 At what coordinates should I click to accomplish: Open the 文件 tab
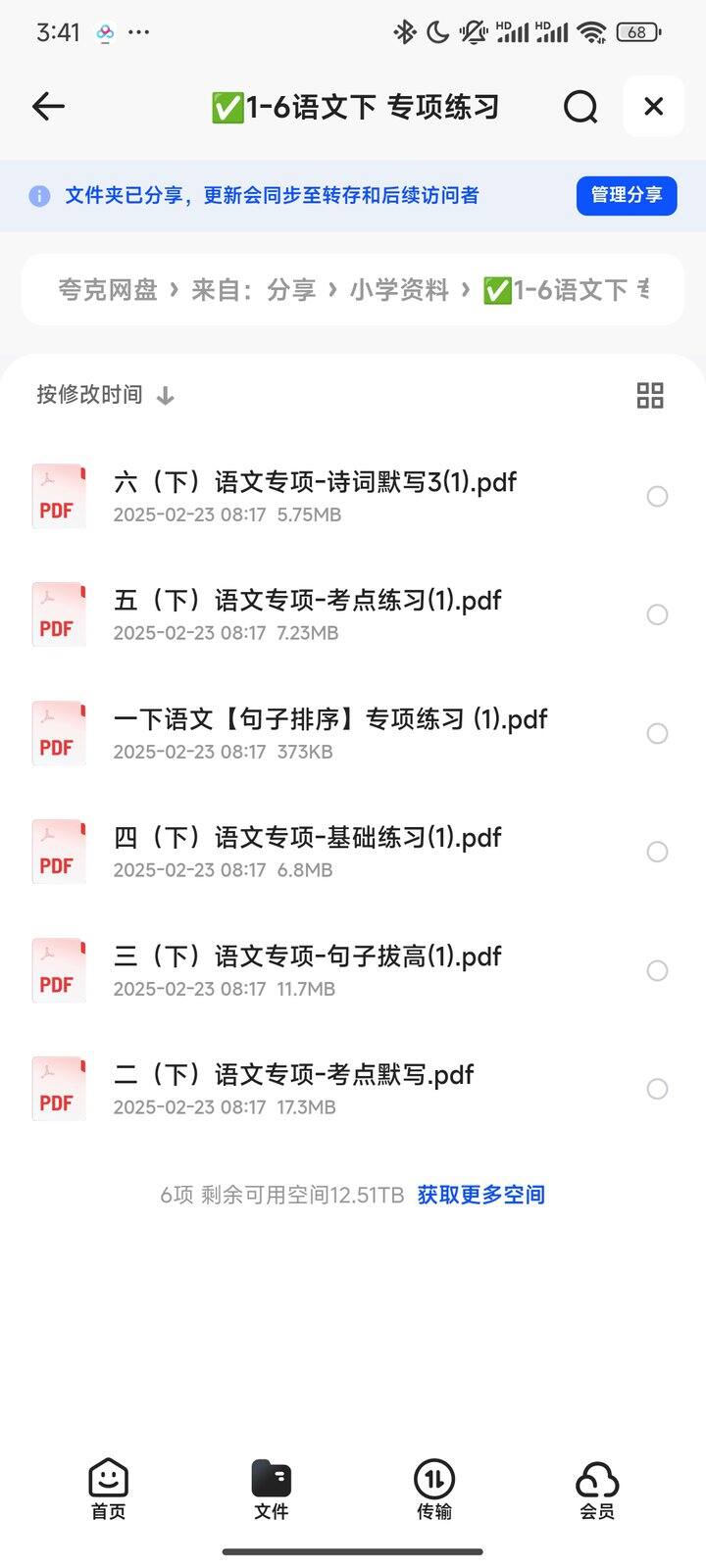[272, 1490]
